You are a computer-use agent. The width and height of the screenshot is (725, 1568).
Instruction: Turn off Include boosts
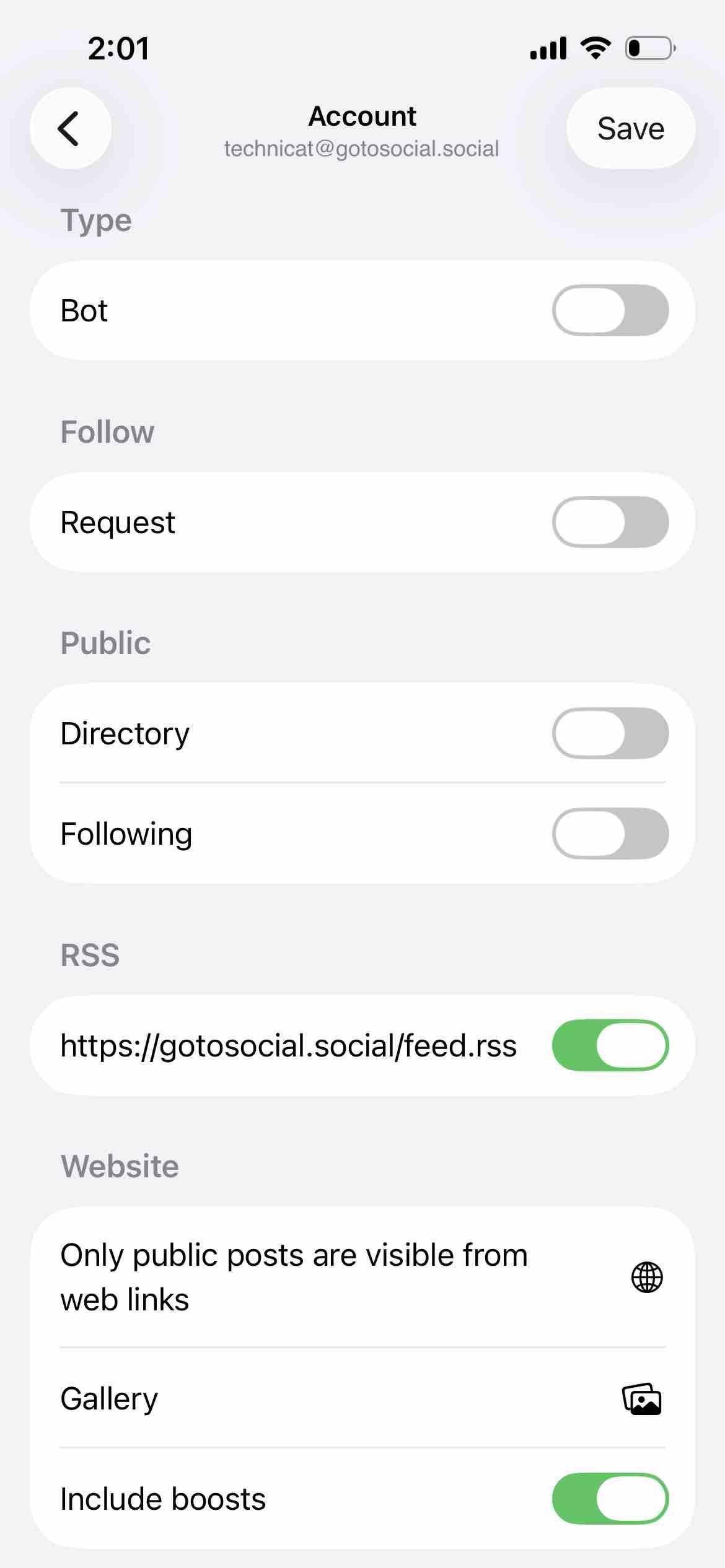click(610, 1499)
